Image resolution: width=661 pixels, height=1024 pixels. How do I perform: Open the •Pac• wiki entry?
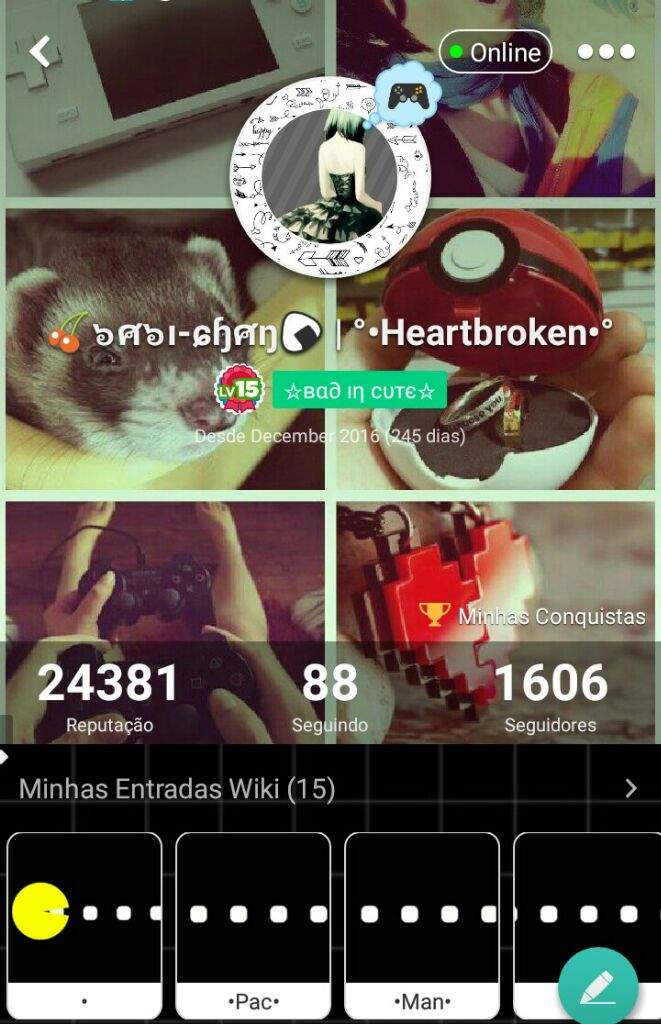tap(253, 920)
